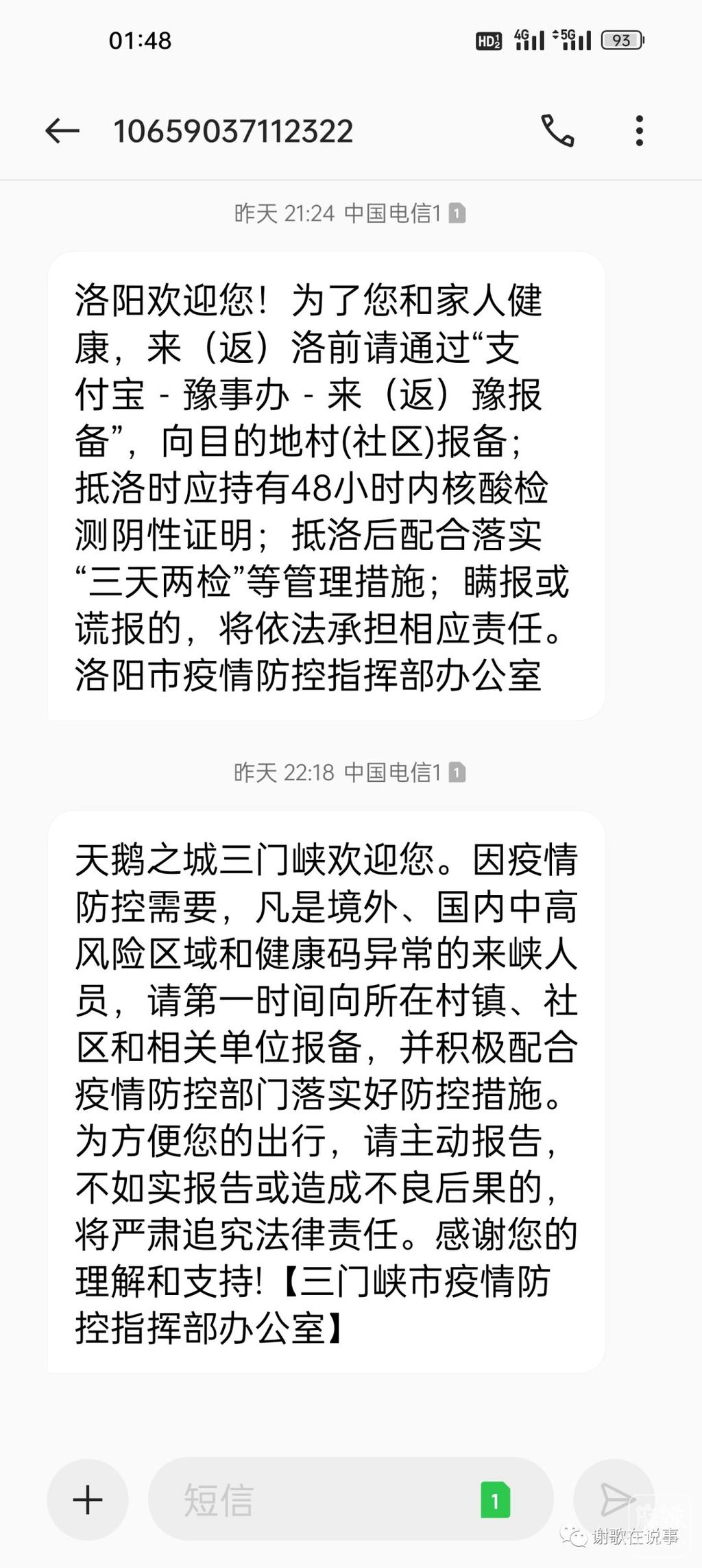Call the number 10659037112322
This screenshot has width=702, height=1568.
[557, 131]
